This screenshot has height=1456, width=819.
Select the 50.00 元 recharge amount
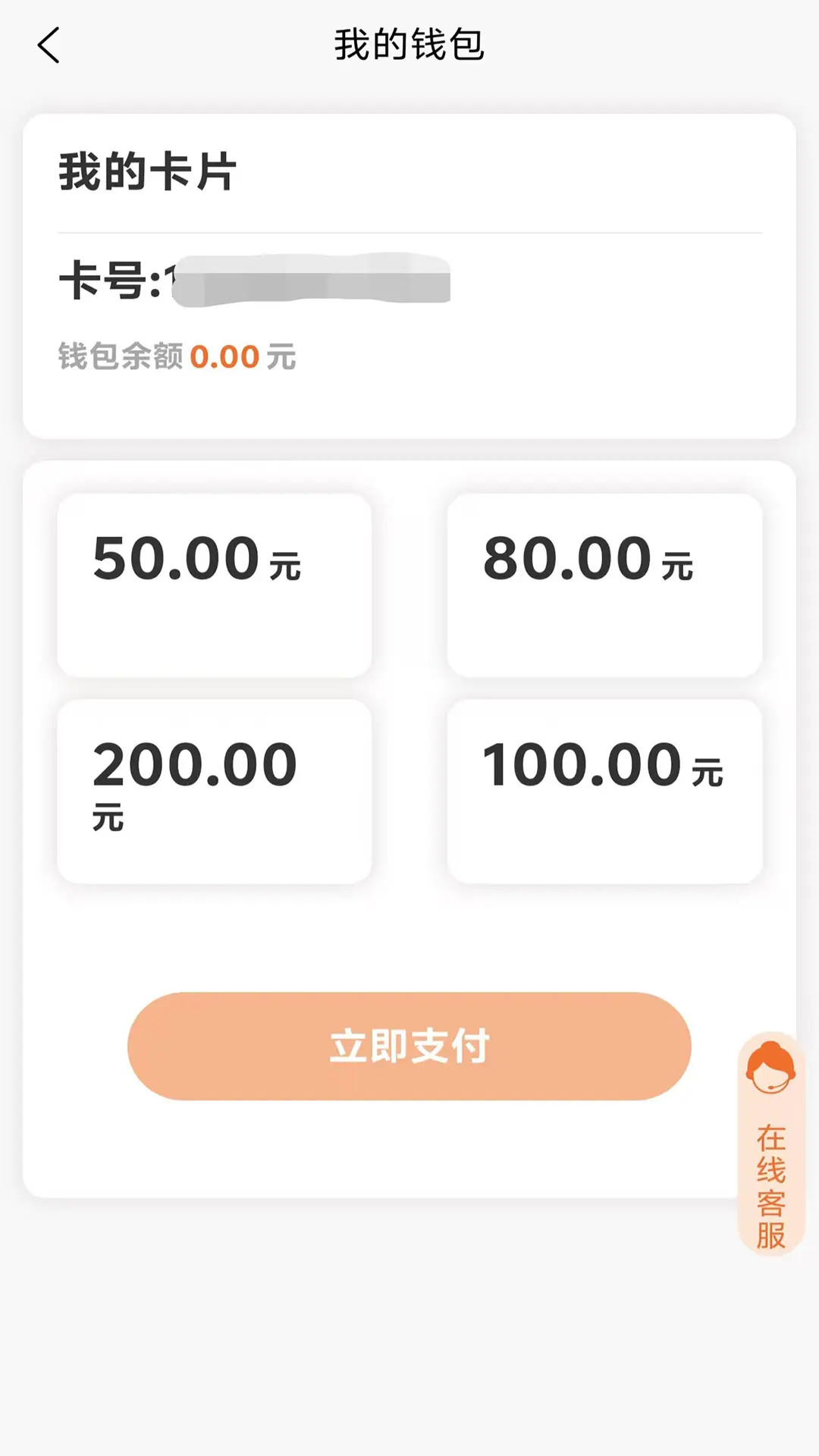[x=215, y=584]
